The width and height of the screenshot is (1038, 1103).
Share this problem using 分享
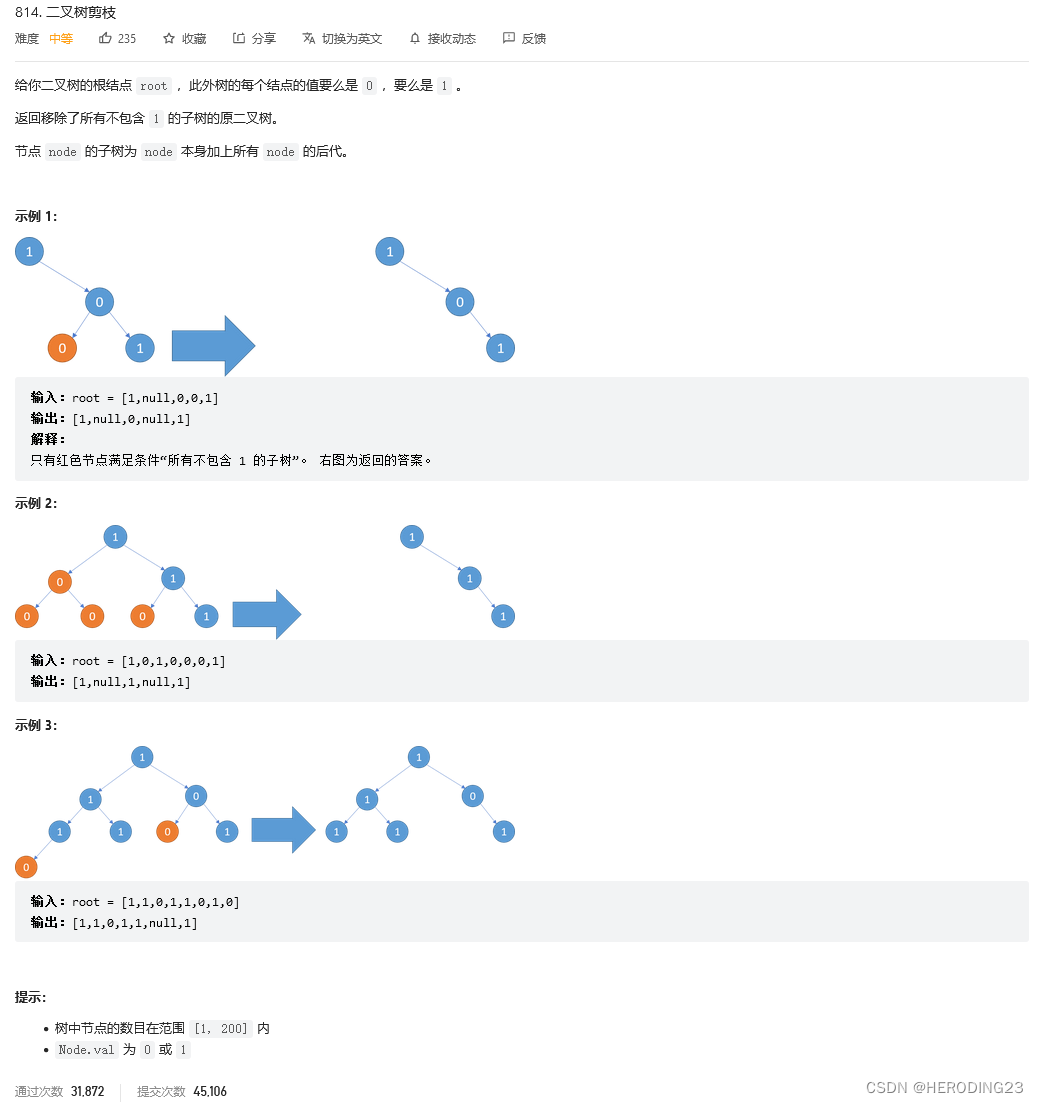point(254,39)
